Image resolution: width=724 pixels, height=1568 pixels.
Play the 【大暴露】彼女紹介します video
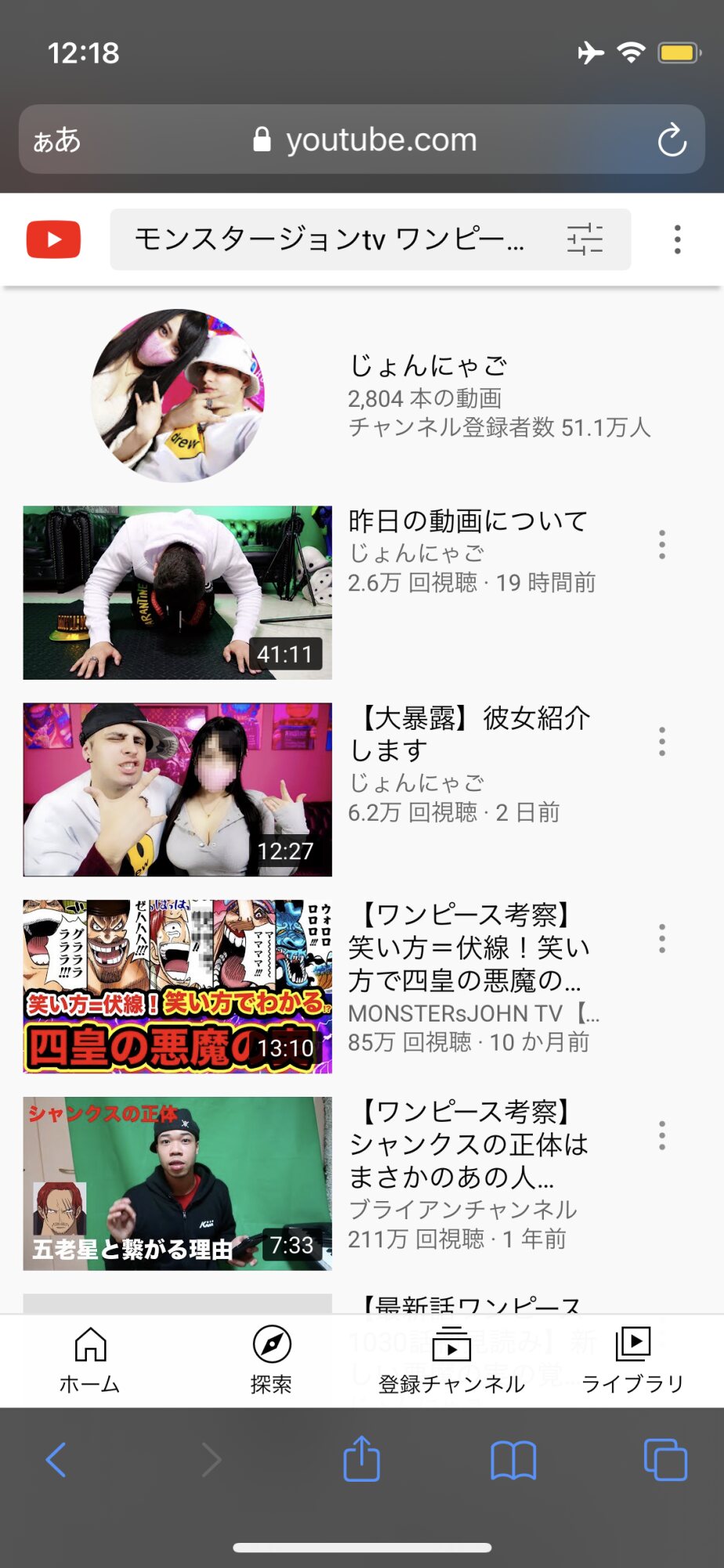click(x=178, y=789)
